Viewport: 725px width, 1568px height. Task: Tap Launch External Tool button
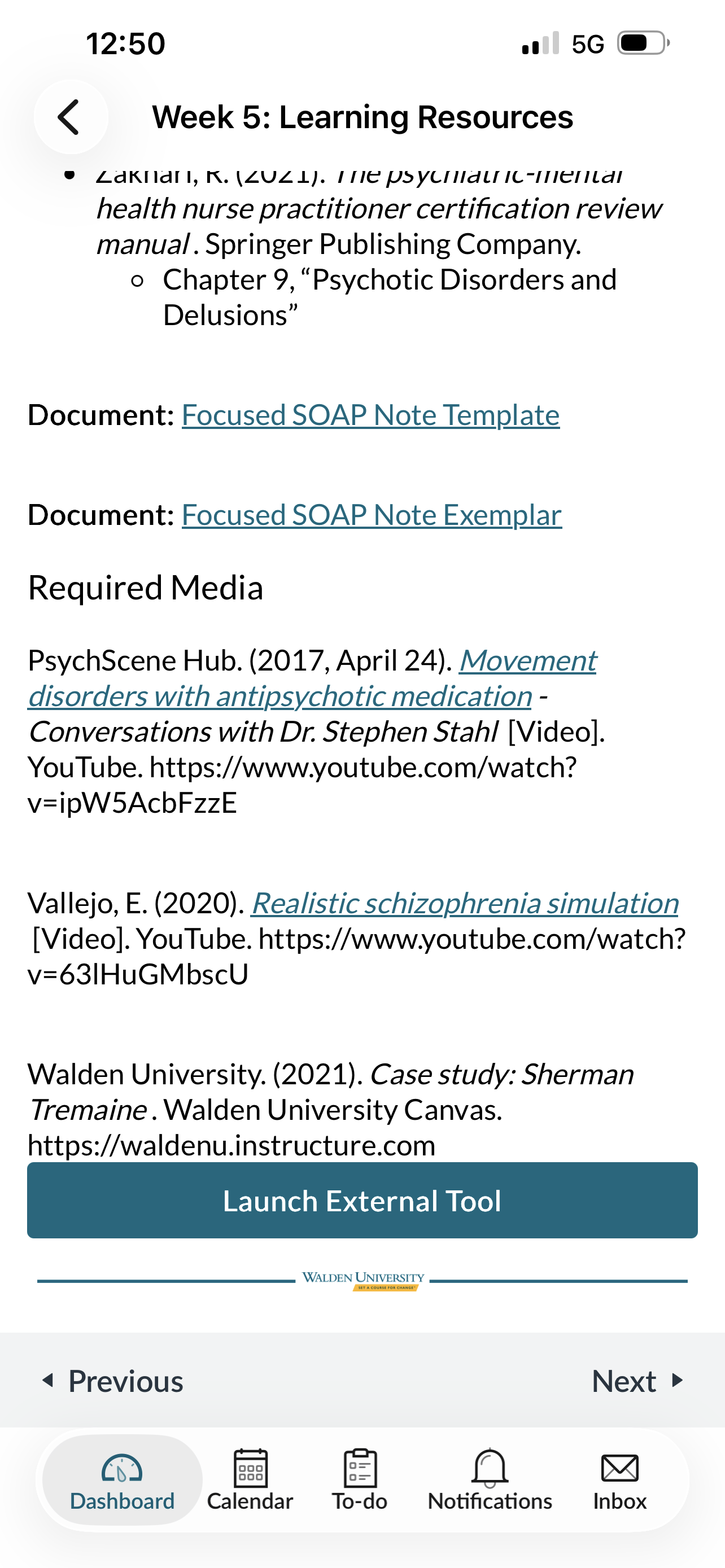pyautogui.click(x=362, y=1201)
